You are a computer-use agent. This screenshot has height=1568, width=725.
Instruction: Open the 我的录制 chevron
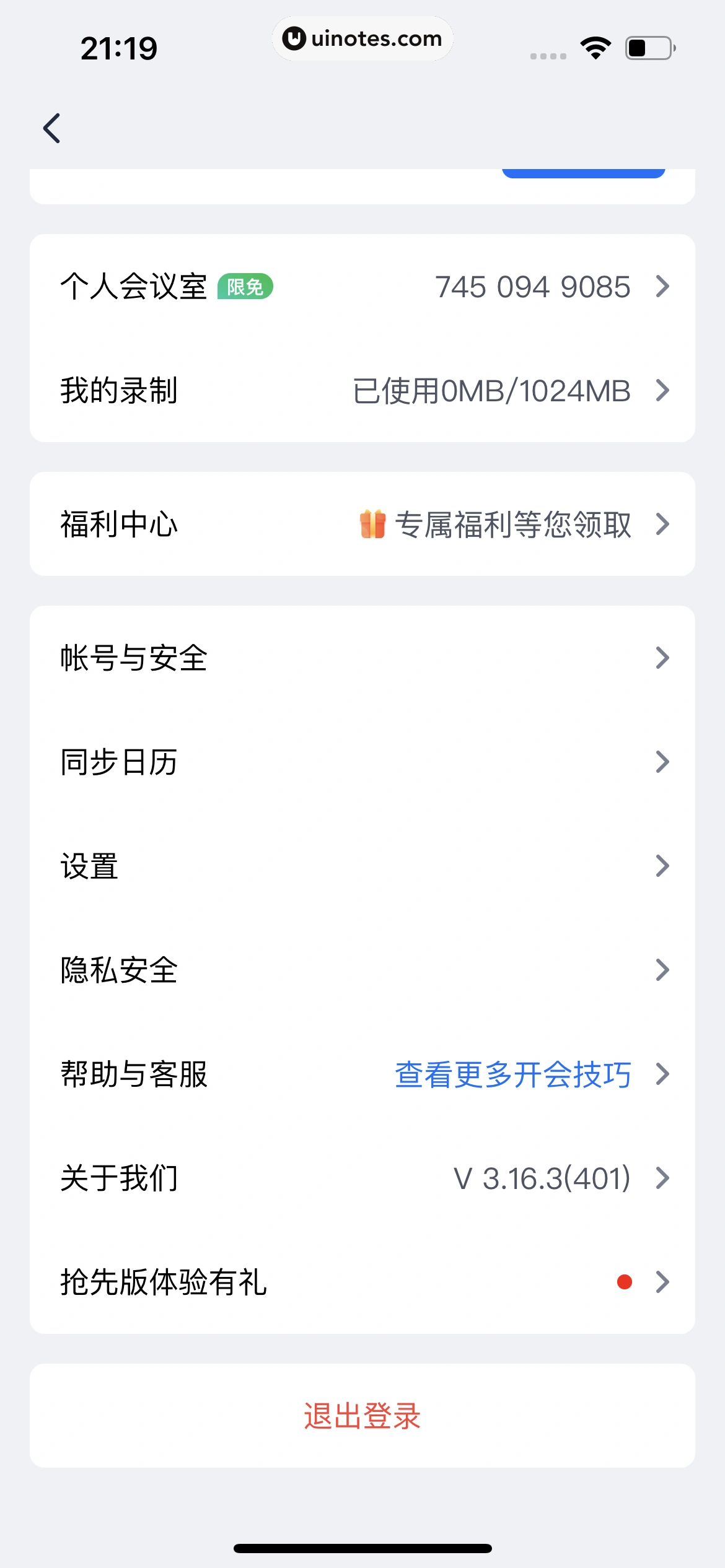click(x=663, y=390)
